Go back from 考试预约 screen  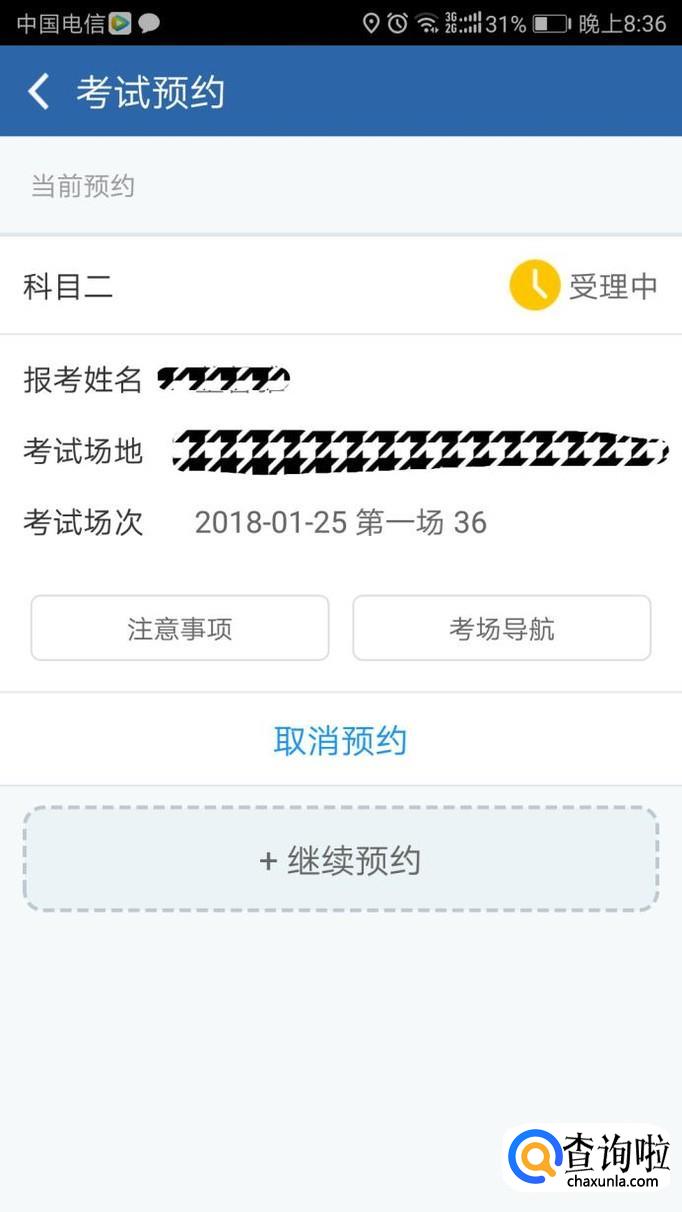pyautogui.click(x=39, y=92)
